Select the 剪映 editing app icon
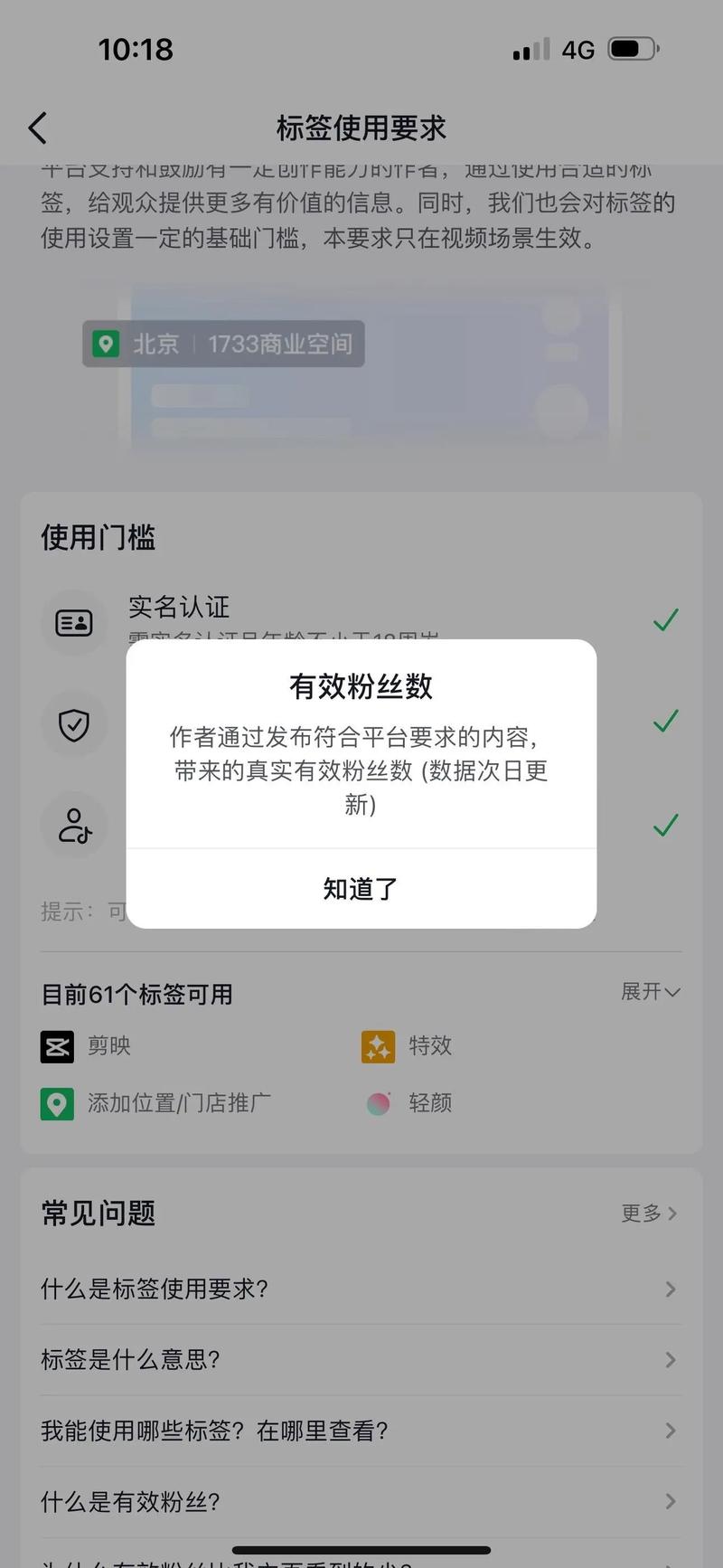 pos(57,1046)
